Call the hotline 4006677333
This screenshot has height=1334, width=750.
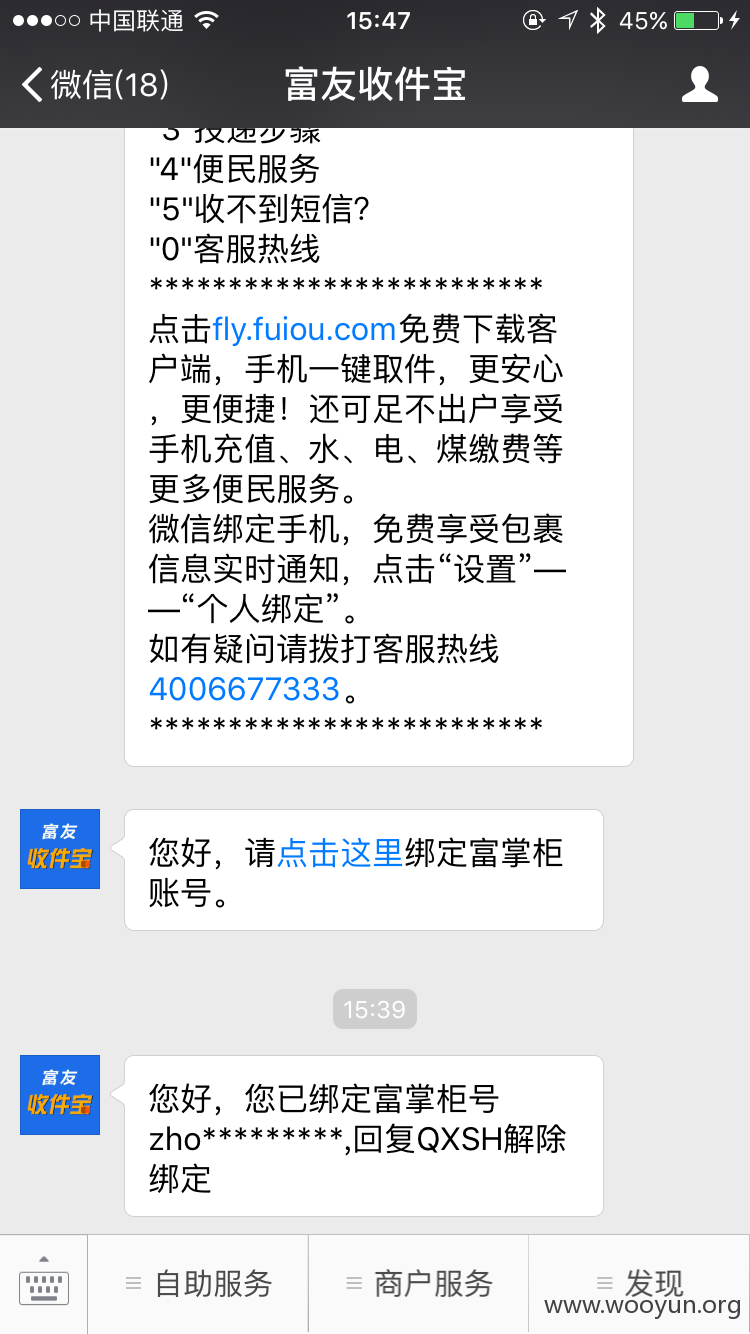coord(245,689)
